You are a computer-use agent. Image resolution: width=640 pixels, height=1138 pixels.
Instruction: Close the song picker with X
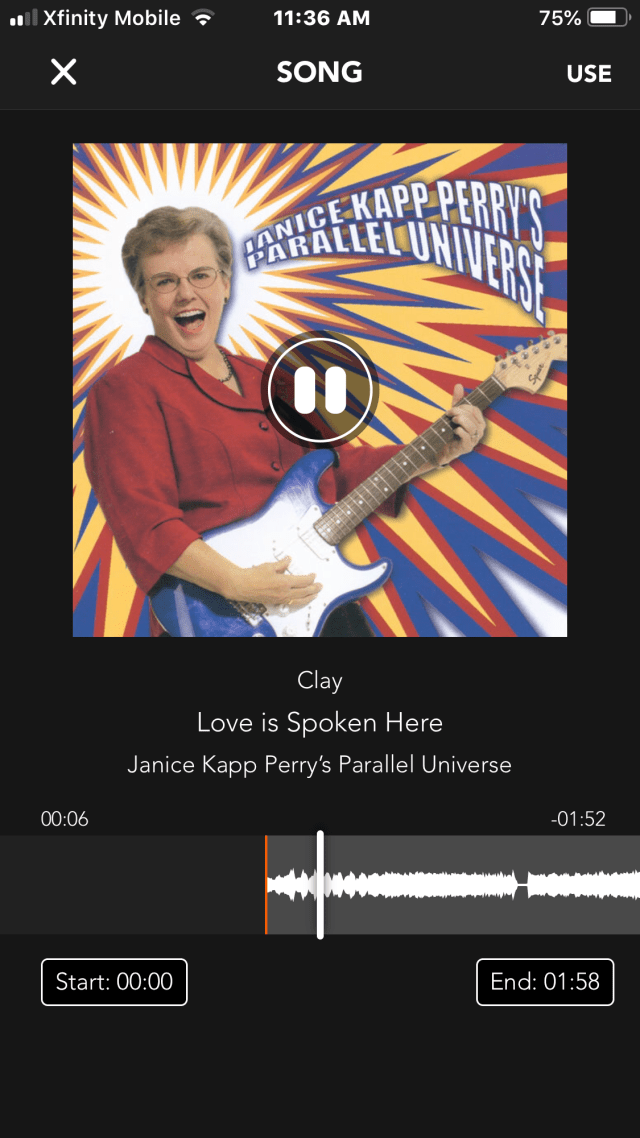[64, 72]
